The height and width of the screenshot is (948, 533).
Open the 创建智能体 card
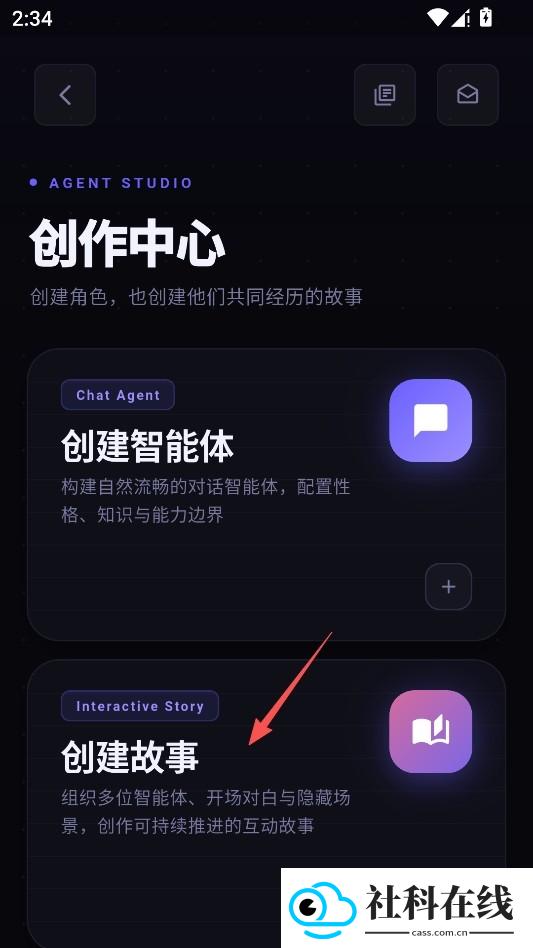[x=266, y=494]
